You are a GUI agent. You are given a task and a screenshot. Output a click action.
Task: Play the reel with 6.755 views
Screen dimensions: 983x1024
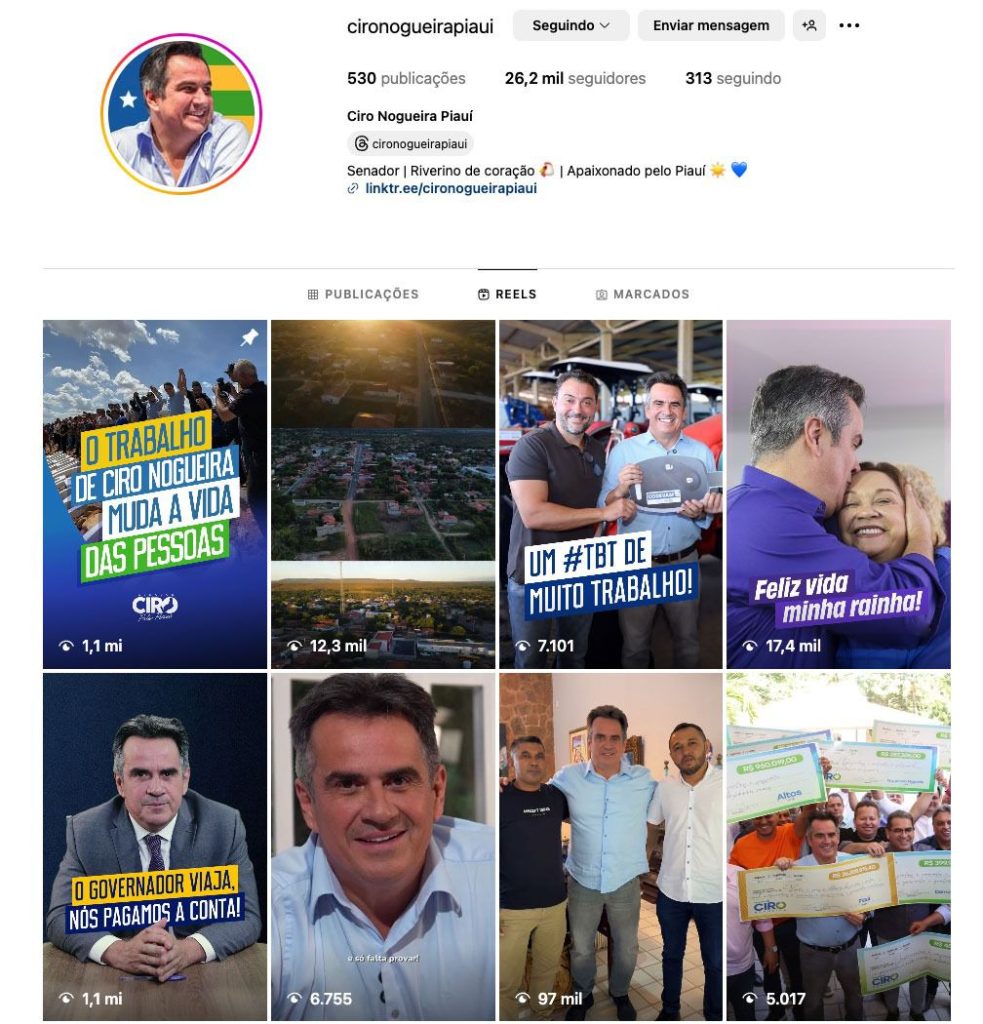pos(382,846)
